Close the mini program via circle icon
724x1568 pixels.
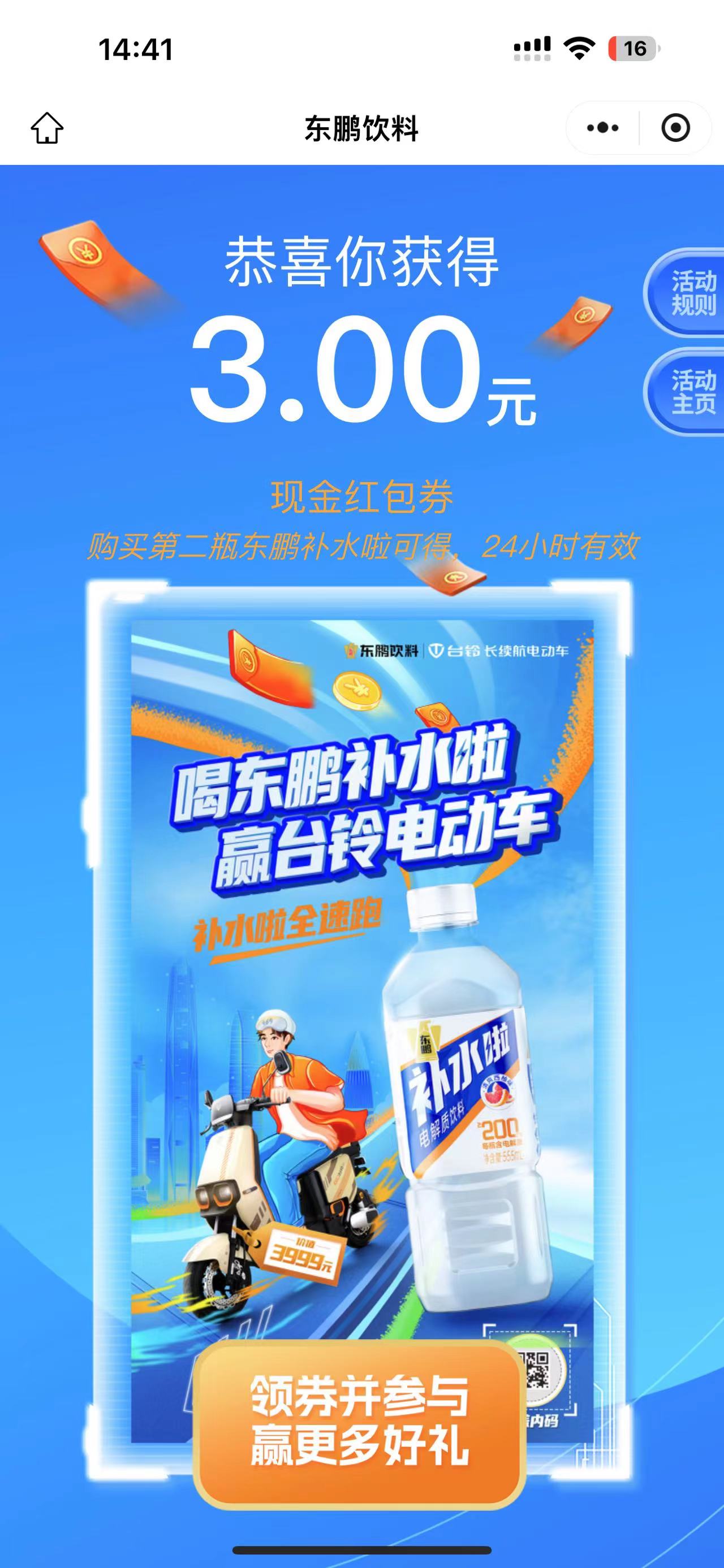(x=675, y=128)
